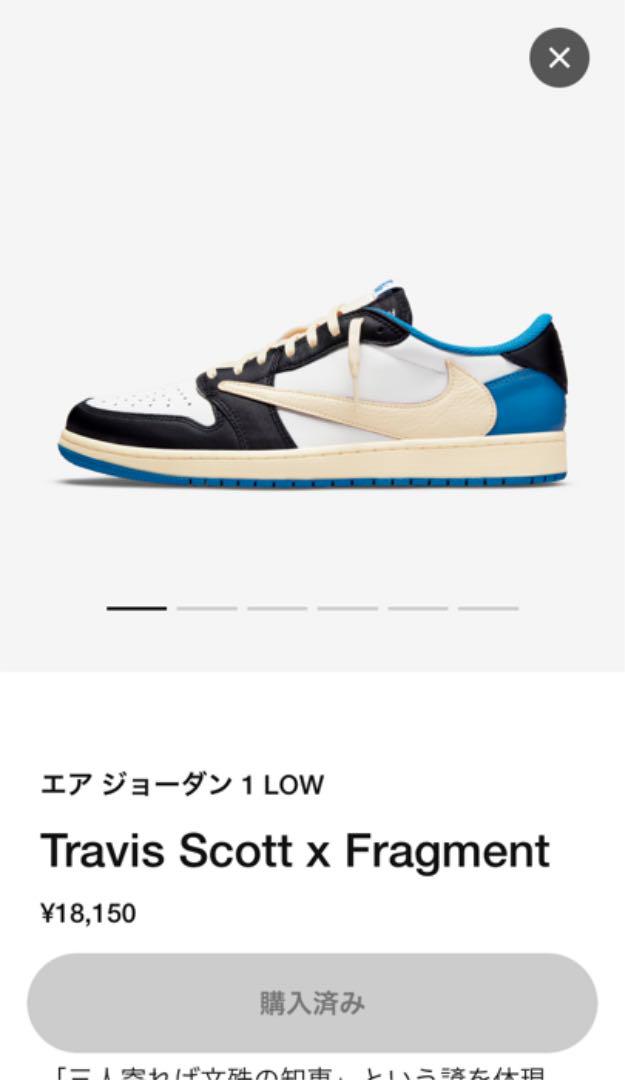625x1080 pixels.
Task: Jump to the second image indicator
Action: (207, 608)
